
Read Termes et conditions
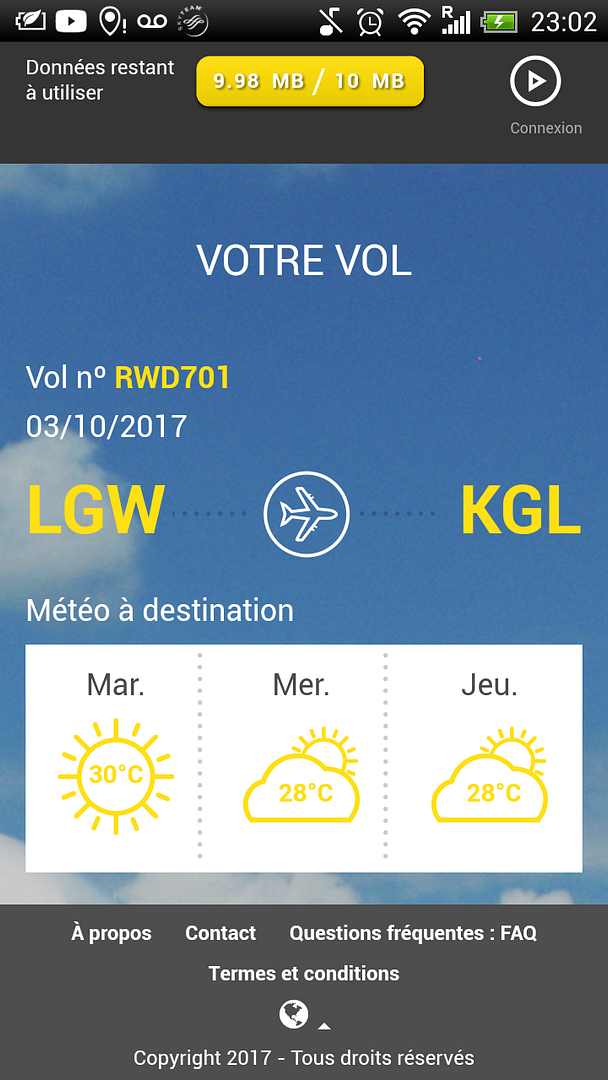click(x=304, y=973)
